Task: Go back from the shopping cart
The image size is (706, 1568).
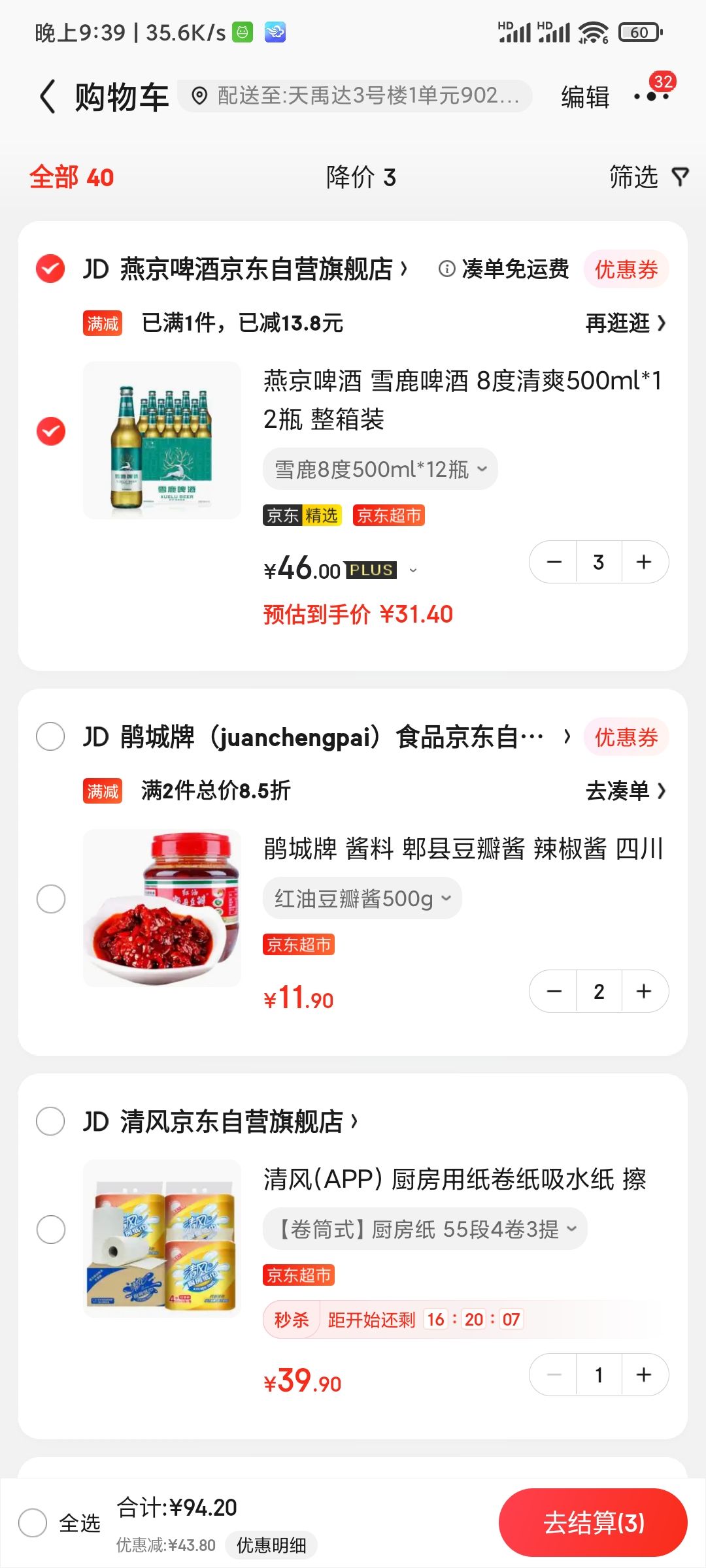Action: click(48, 97)
